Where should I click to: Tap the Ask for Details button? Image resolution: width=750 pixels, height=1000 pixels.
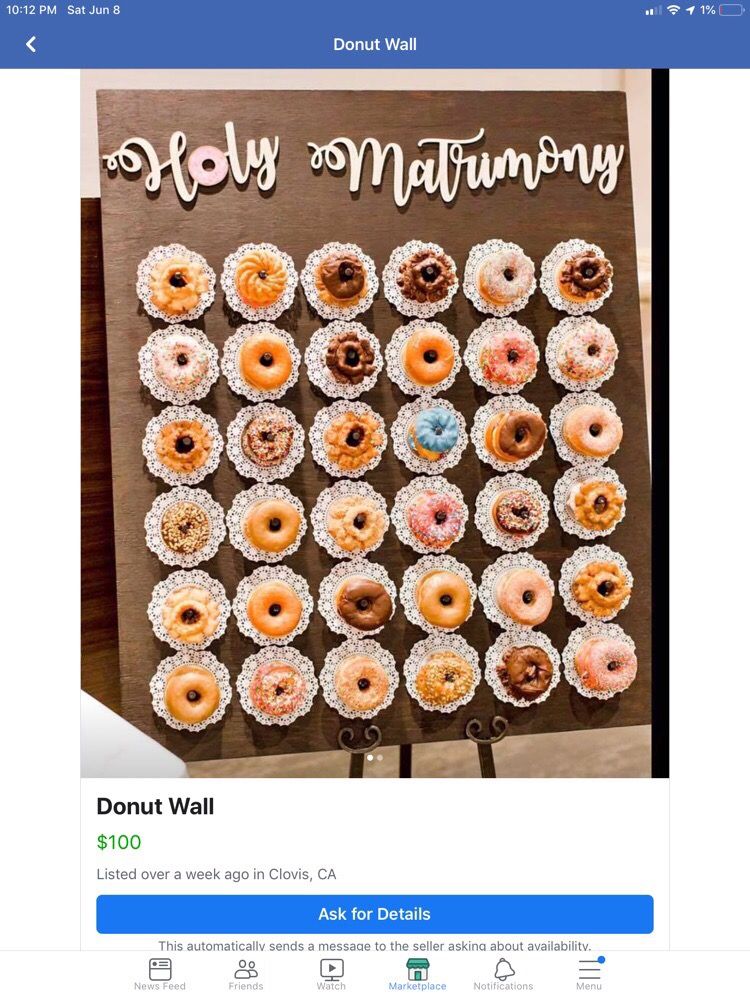[x=374, y=914]
